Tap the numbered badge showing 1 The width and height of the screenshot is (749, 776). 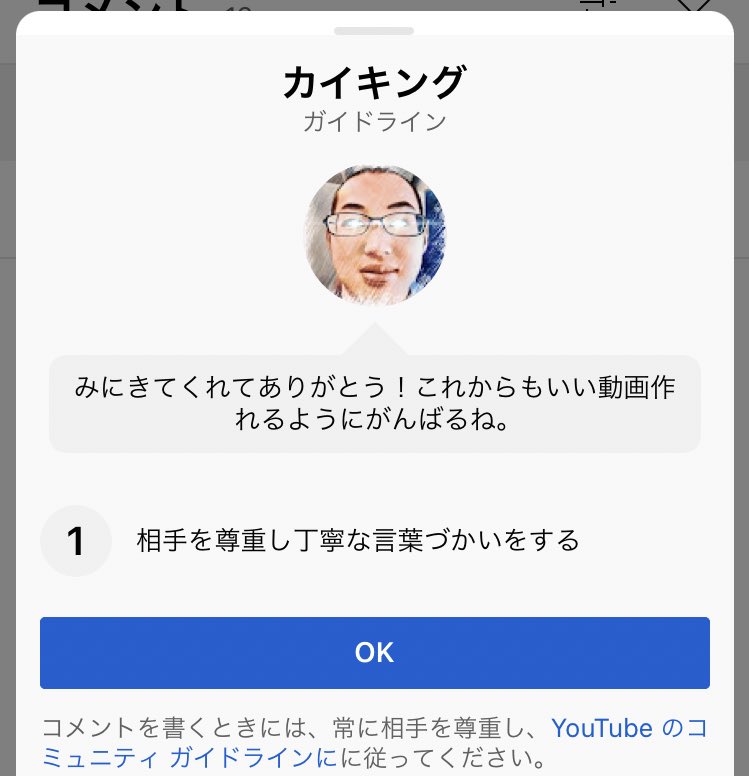77,540
